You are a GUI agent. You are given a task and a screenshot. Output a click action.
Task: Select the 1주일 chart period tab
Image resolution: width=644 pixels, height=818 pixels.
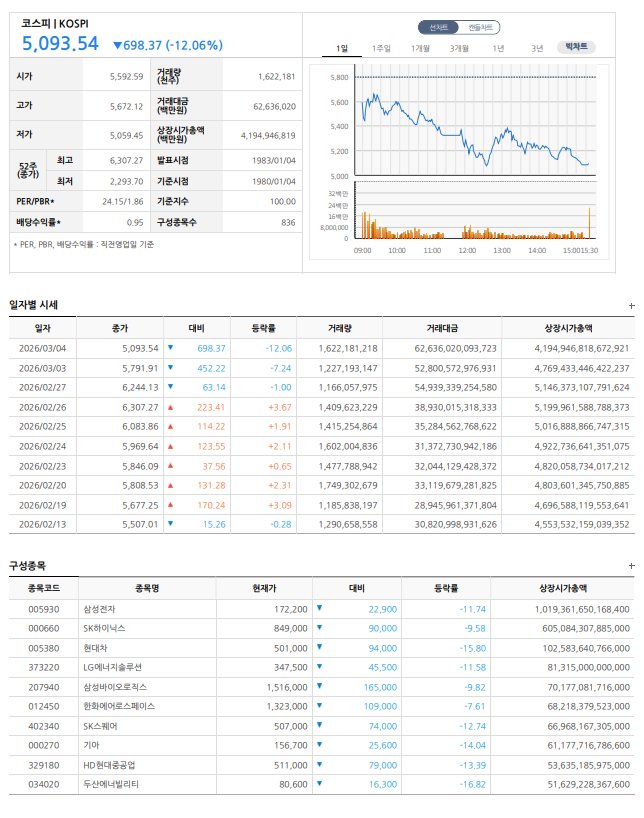click(381, 48)
